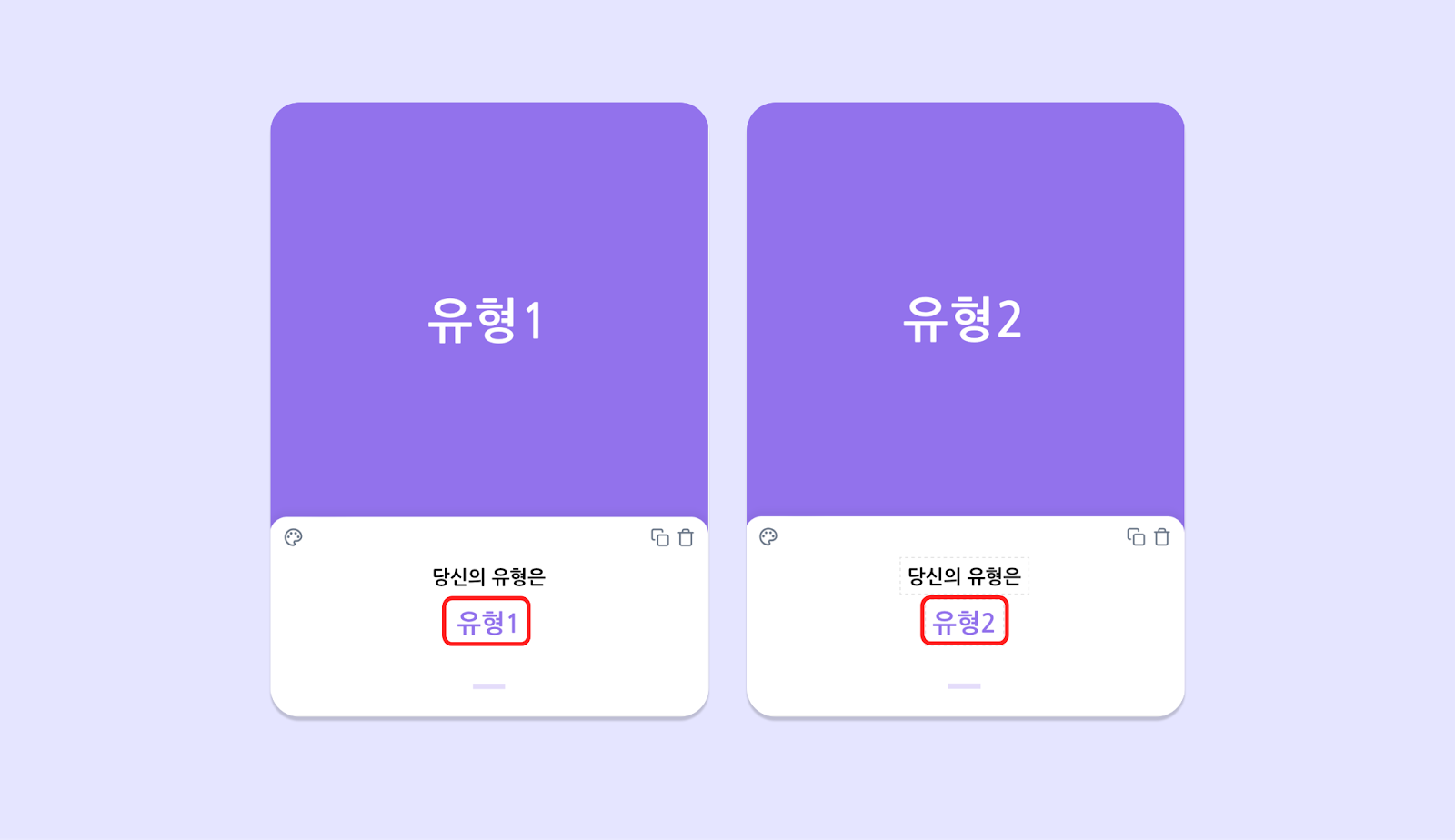Image resolution: width=1455 pixels, height=840 pixels.
Task: Delete the 유형2 card
Action: point(1162,536)
